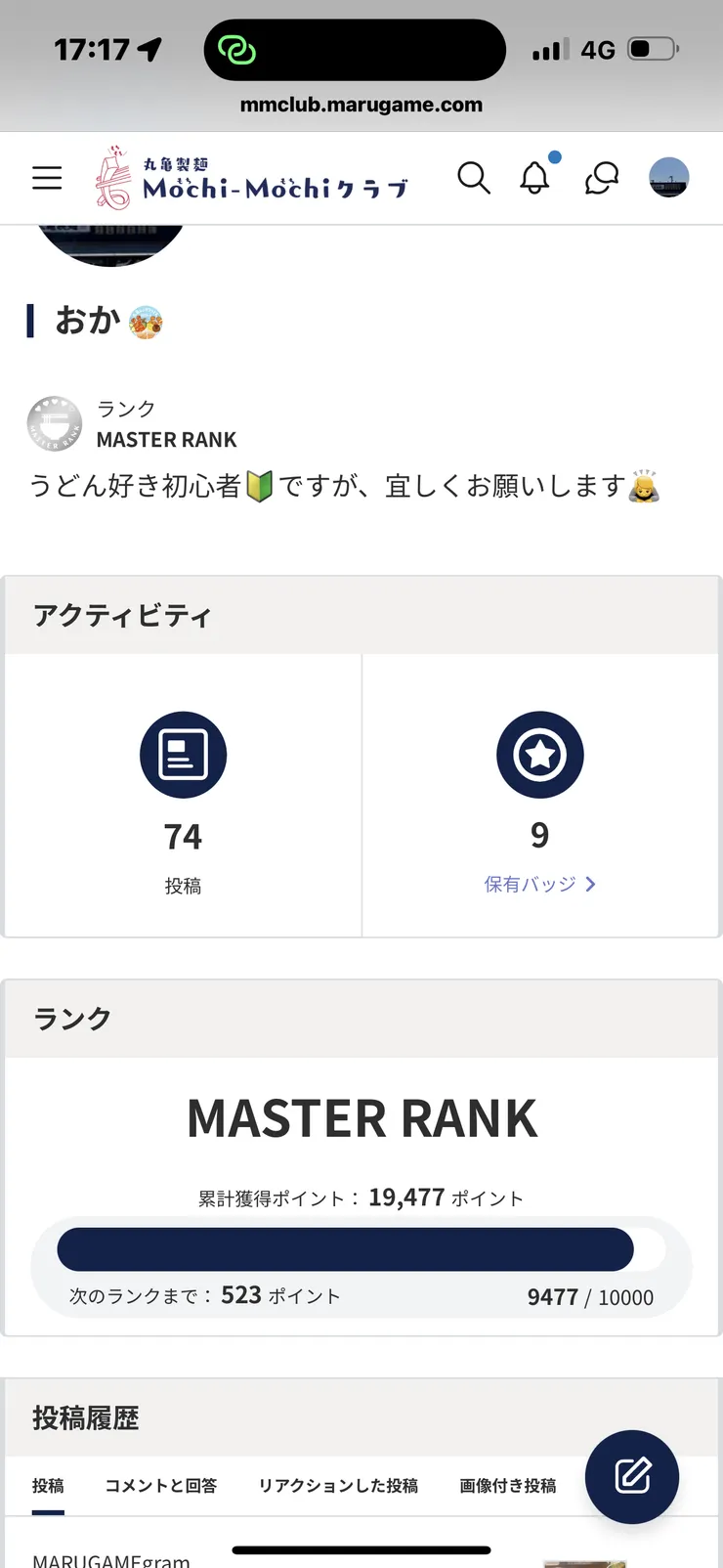Open the search icon
This screenshot has height=1568, width=723.
pos(474,178)
